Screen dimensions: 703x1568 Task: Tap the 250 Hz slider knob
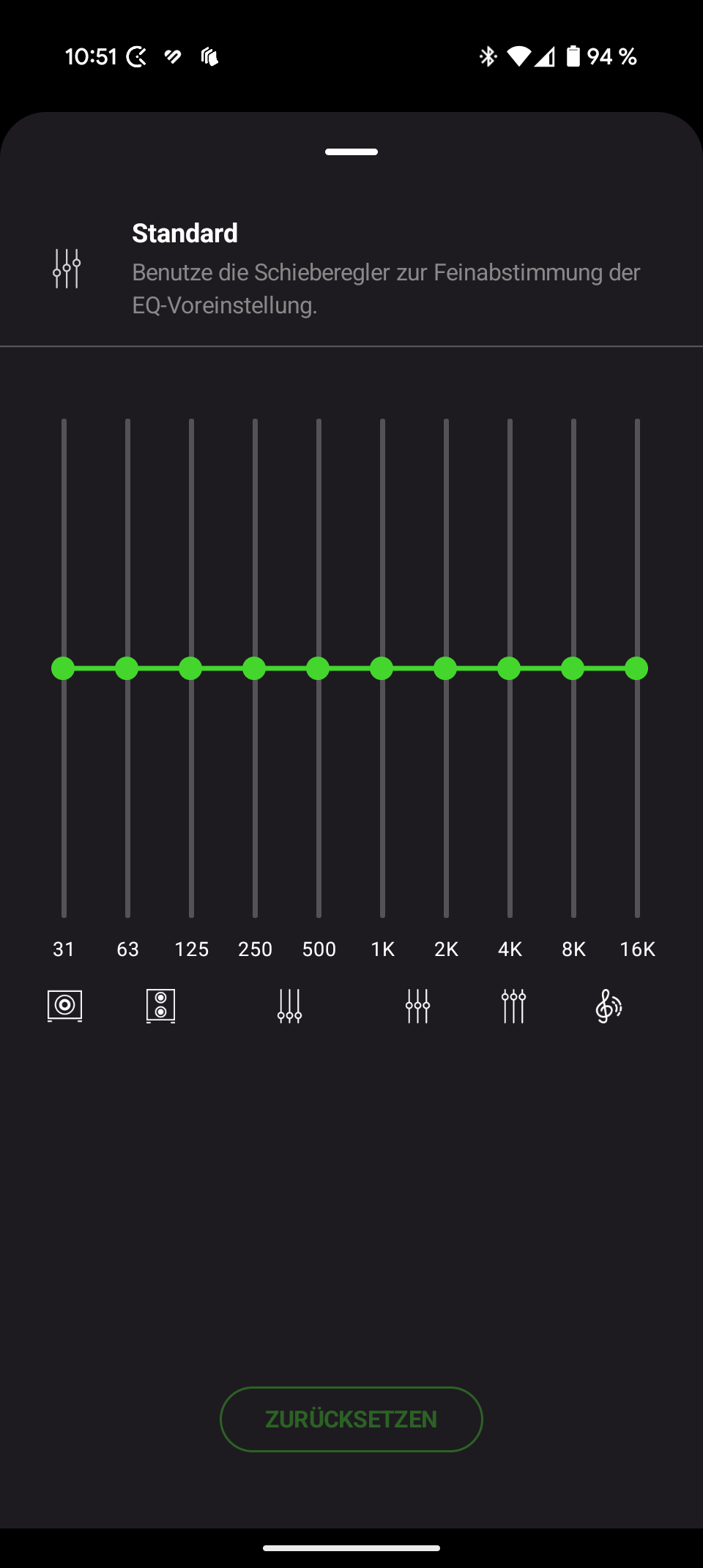pos(254,668)
